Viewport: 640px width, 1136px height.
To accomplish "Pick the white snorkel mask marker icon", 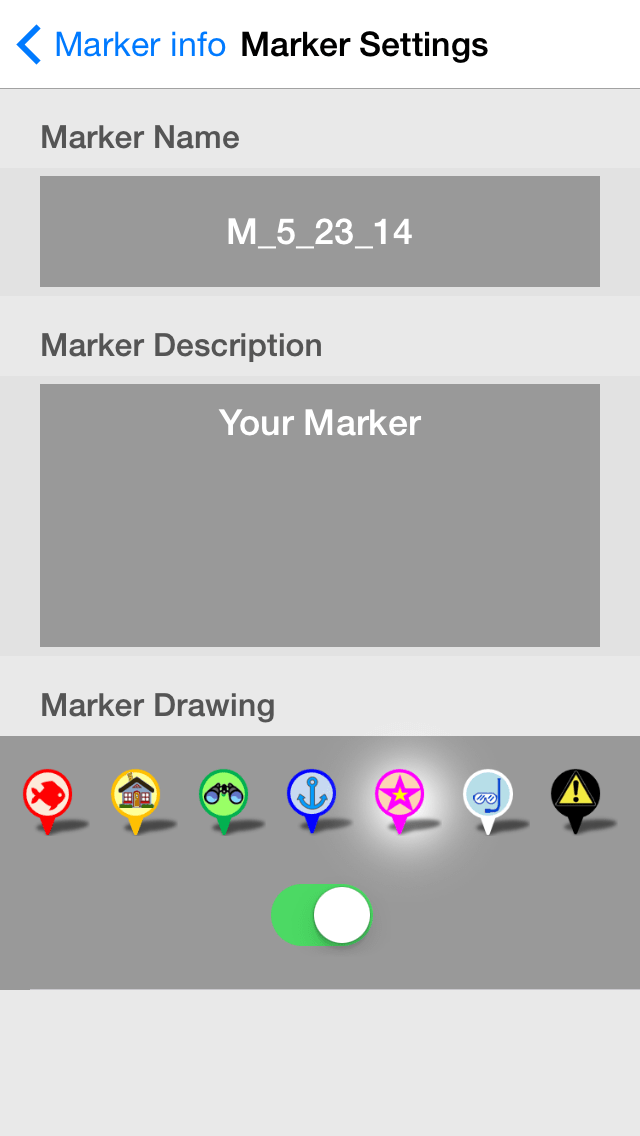I will (x=487, y=796).
